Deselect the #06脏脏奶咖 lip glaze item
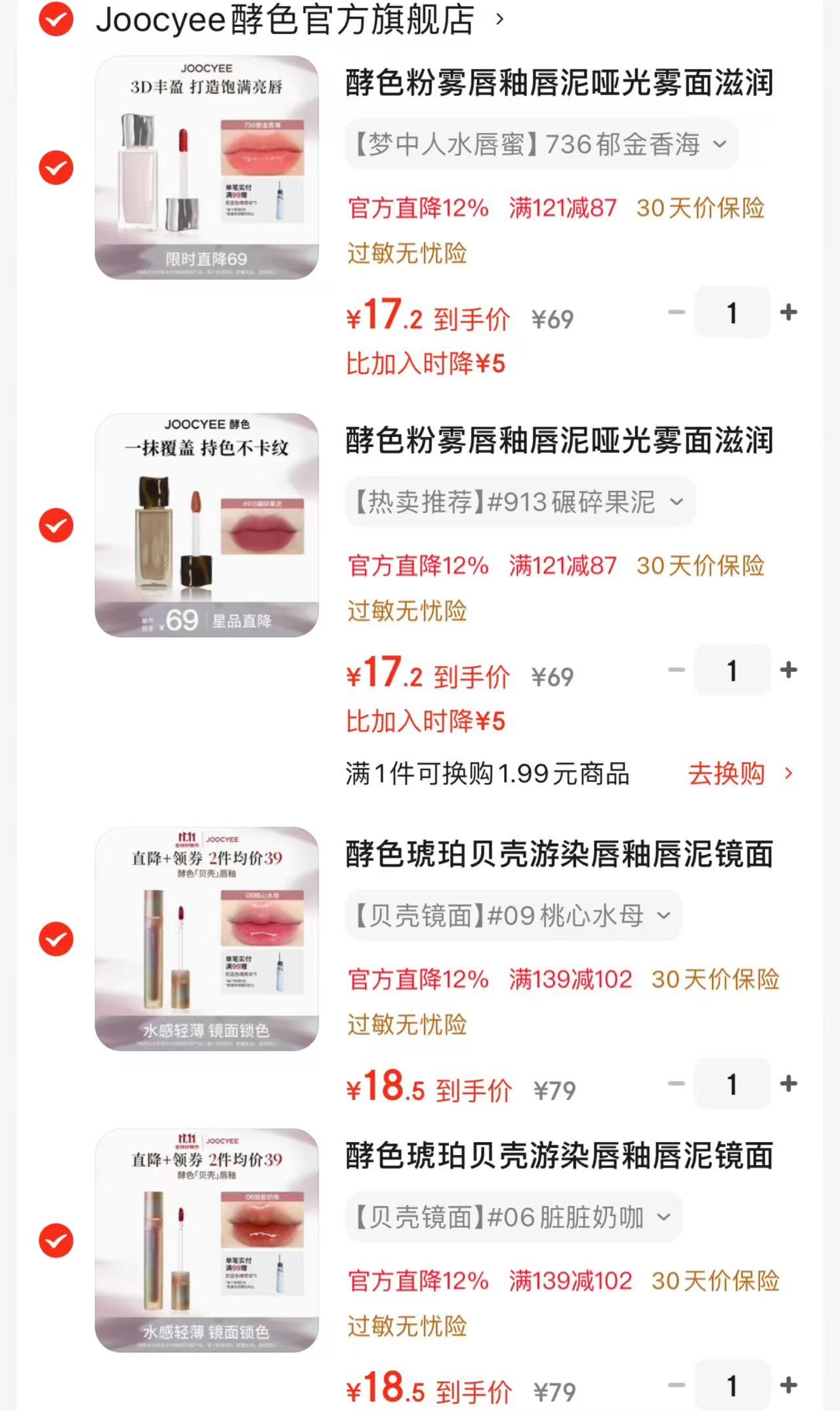840x1411 pixels. pyautogui.click(x=56, y=1240)
